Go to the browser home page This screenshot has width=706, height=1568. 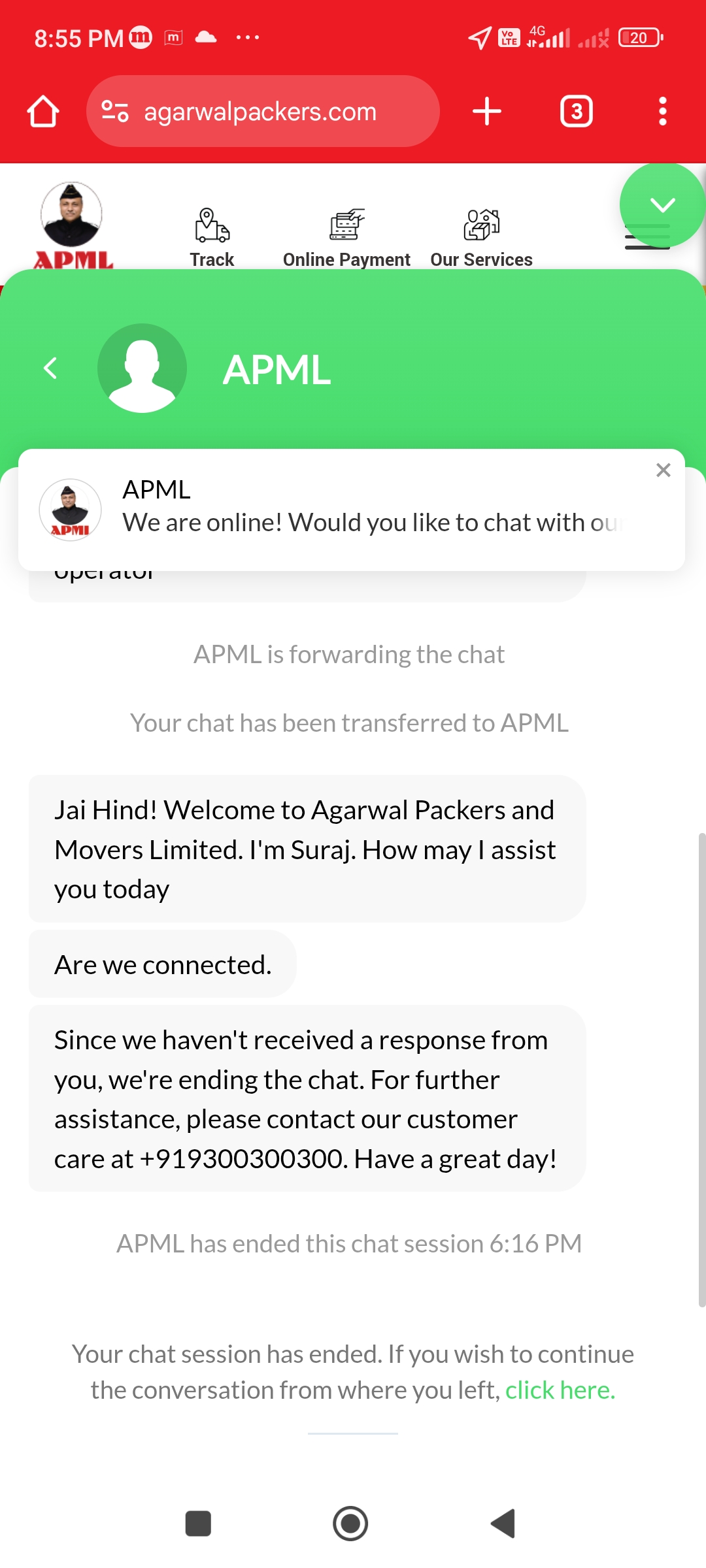[43, 111]
